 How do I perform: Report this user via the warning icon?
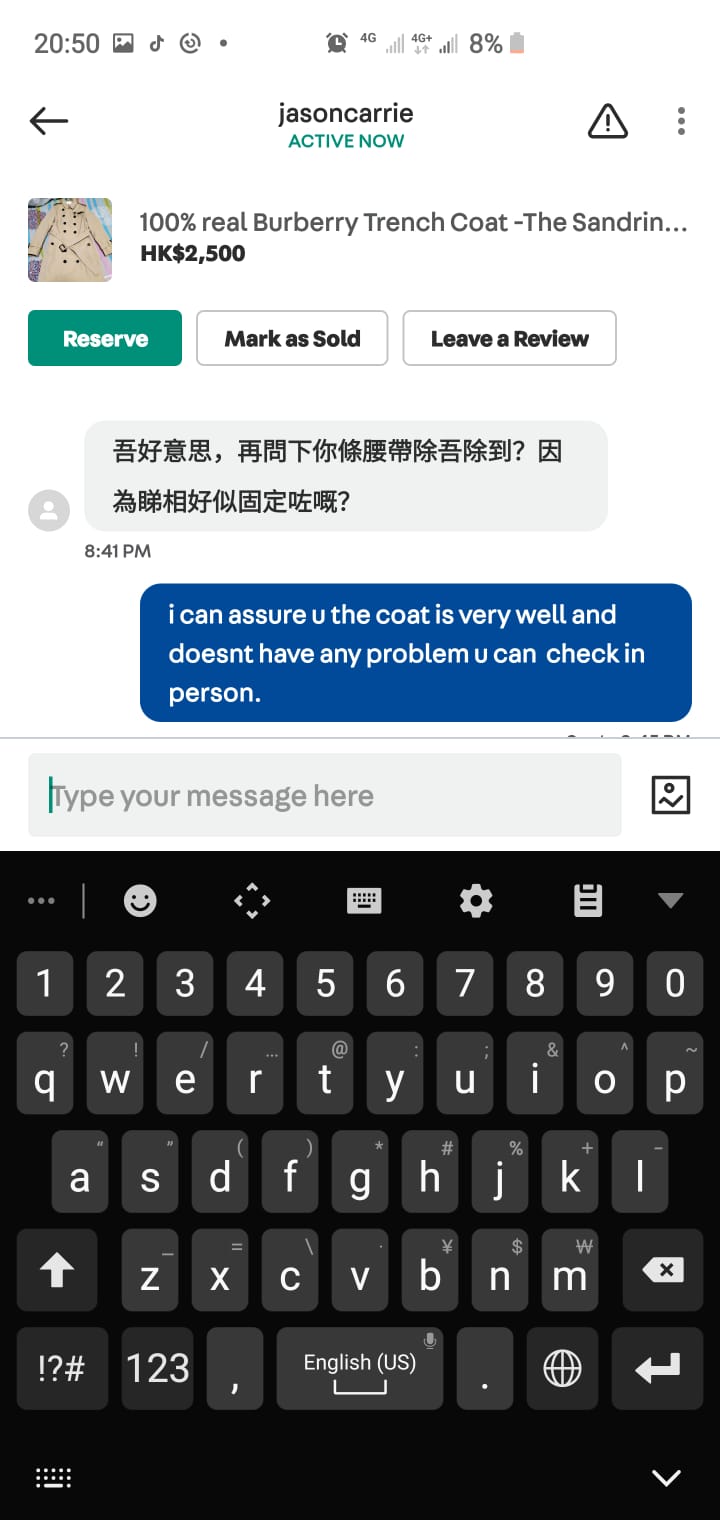[x=607, y=122]
